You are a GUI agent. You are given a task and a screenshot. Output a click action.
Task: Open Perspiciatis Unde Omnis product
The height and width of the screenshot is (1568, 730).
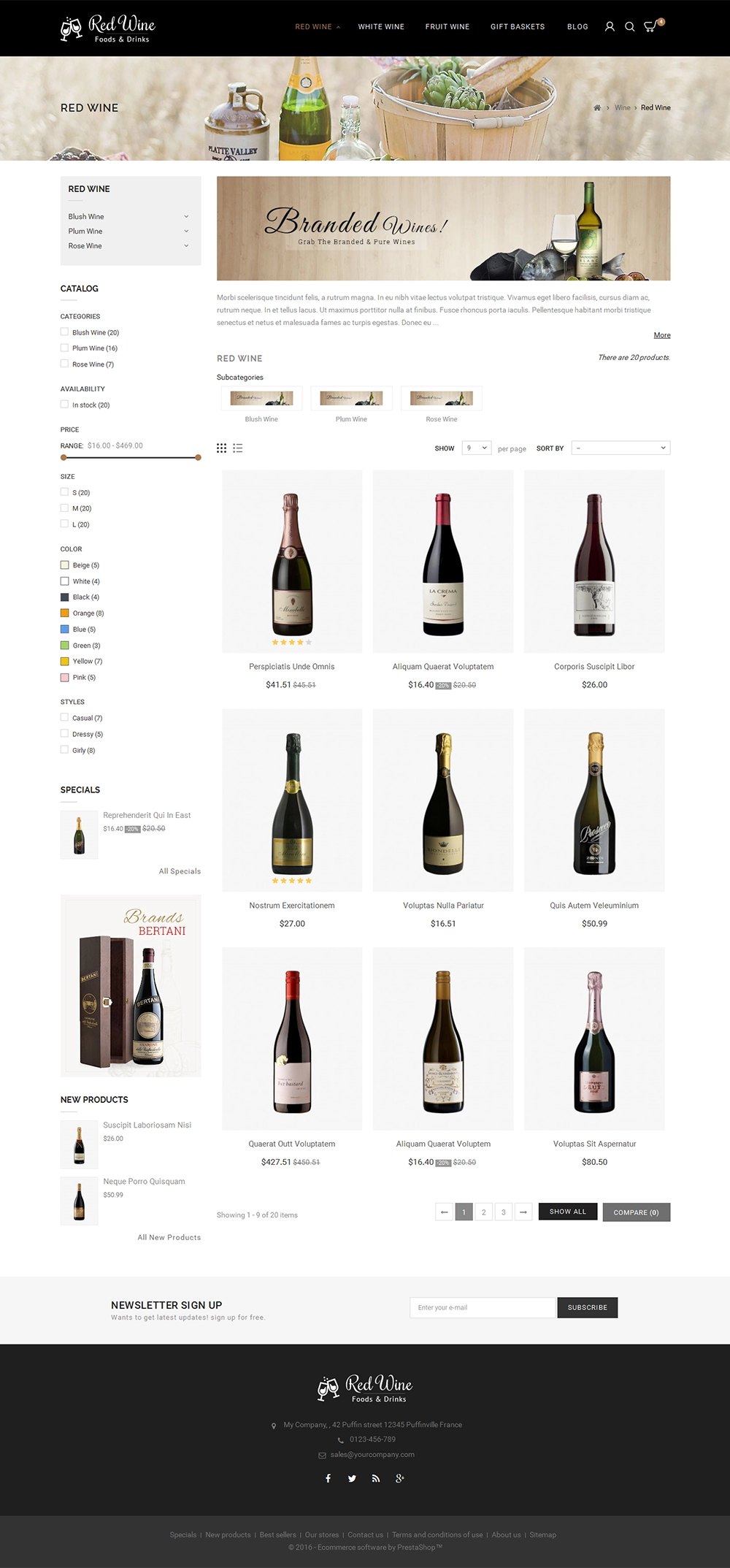point(292,667)
